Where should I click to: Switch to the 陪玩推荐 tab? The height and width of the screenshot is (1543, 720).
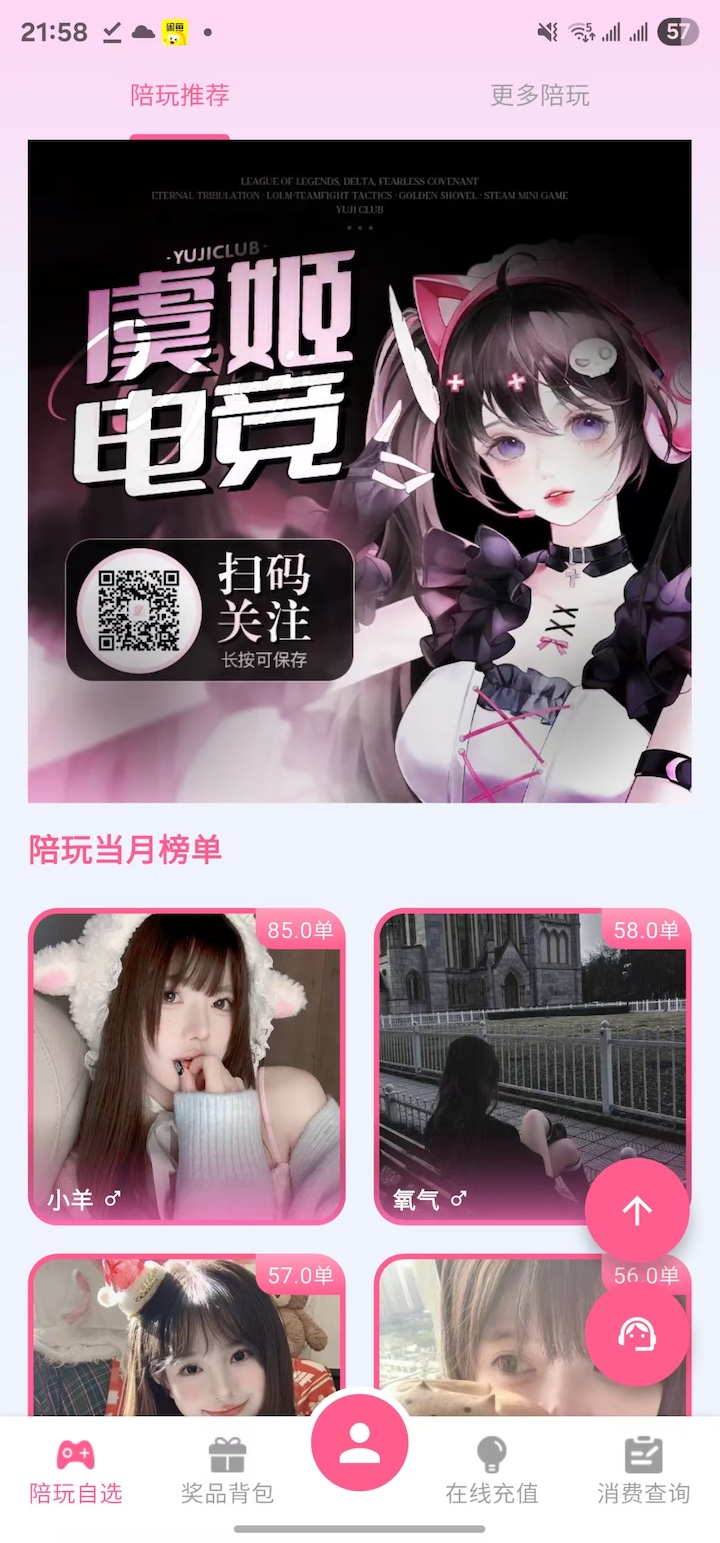click(x=180, y=96)
